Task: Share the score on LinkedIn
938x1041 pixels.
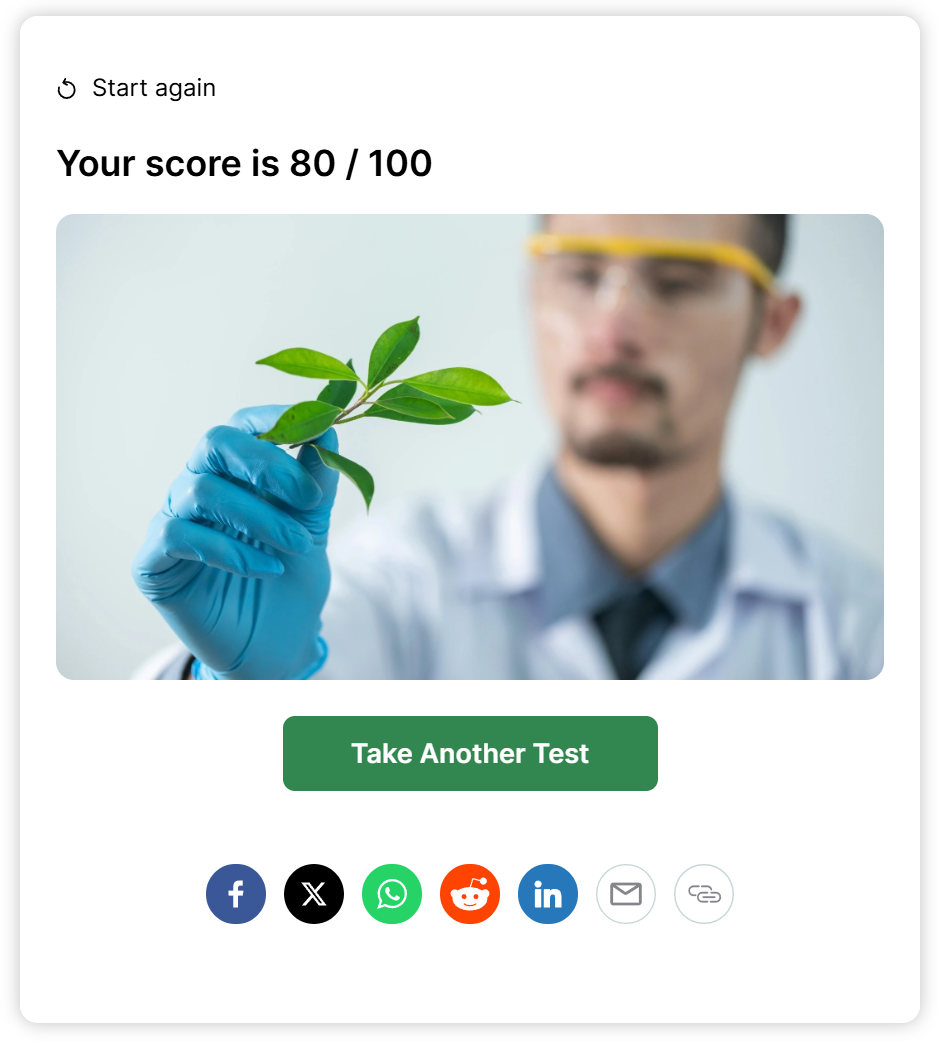Action: click(x=548, y=894)
